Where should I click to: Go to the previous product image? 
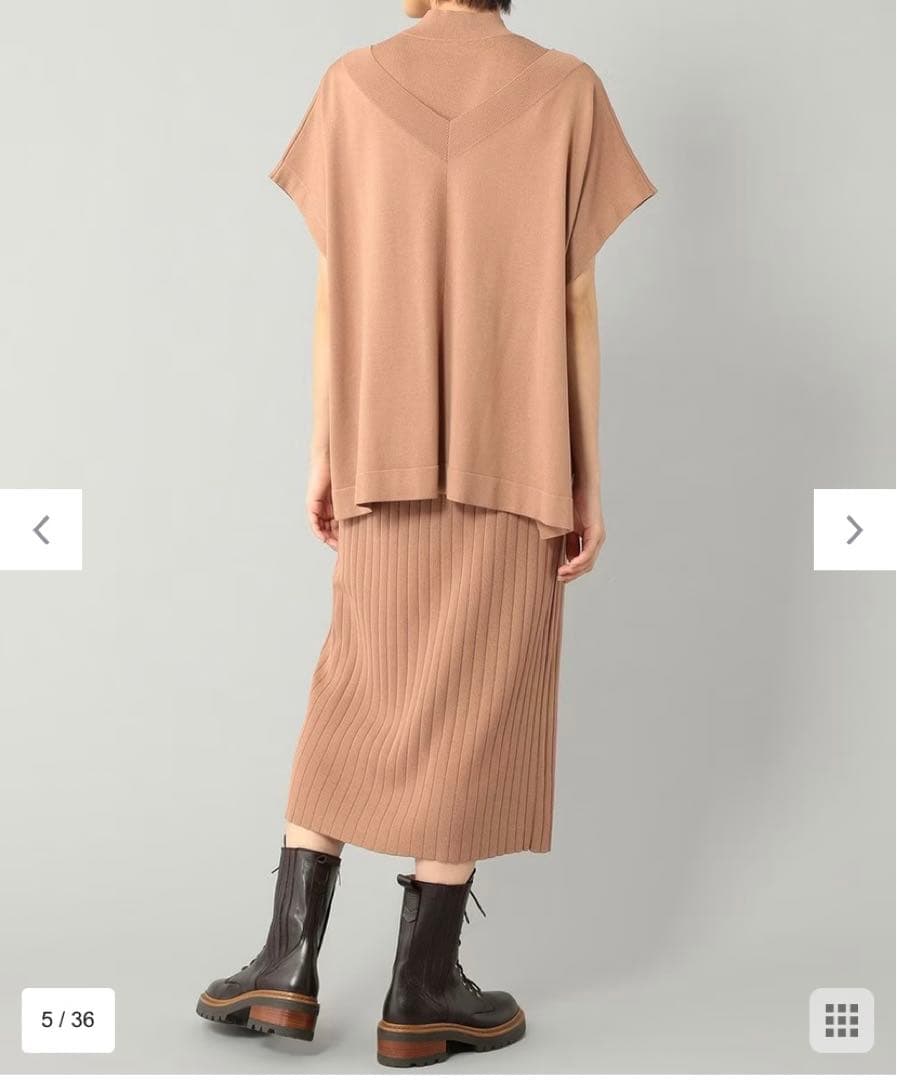click(x=41, y=529)
